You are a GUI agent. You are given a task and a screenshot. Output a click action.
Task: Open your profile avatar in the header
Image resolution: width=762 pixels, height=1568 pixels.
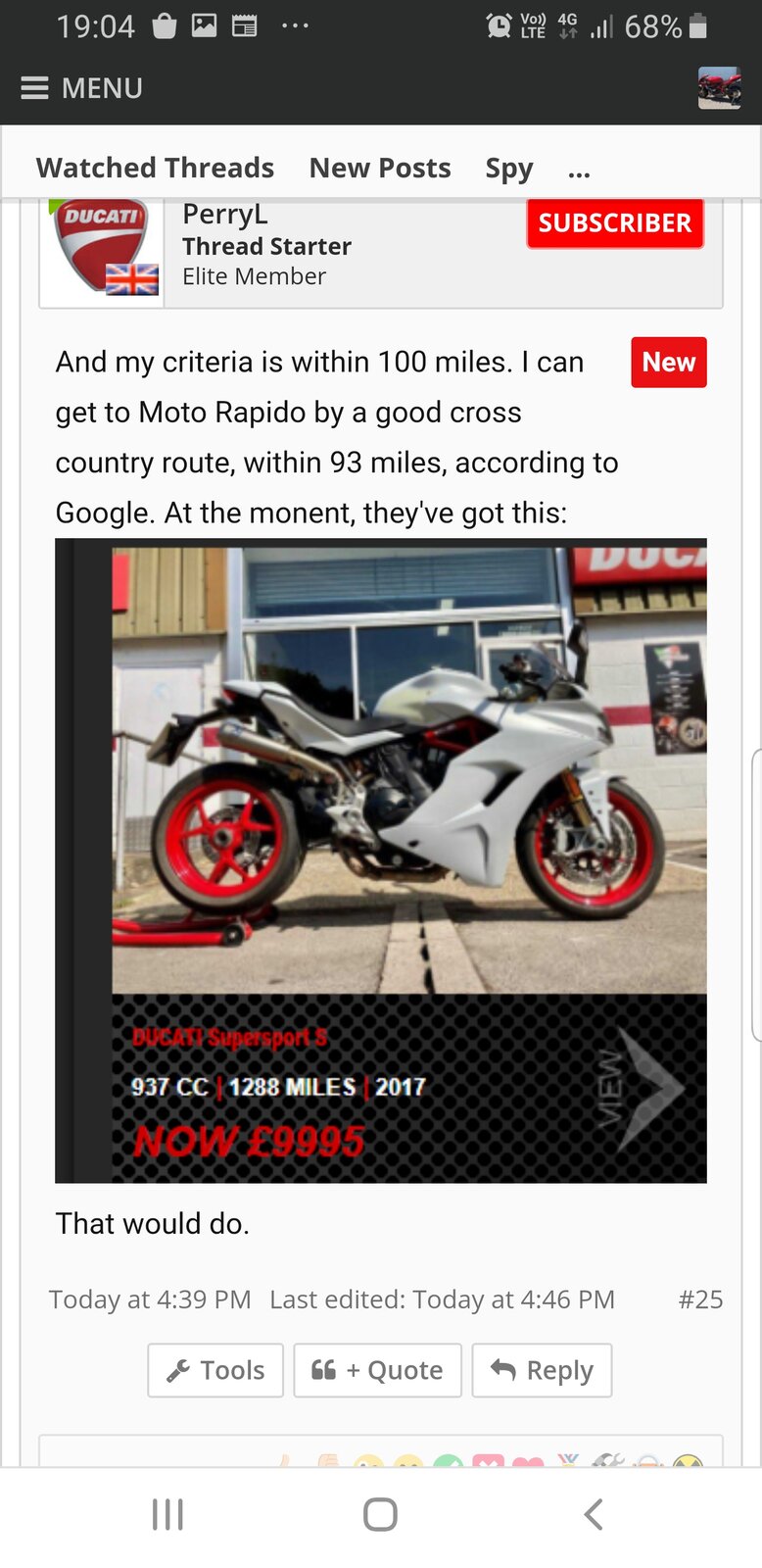[719, 88]
